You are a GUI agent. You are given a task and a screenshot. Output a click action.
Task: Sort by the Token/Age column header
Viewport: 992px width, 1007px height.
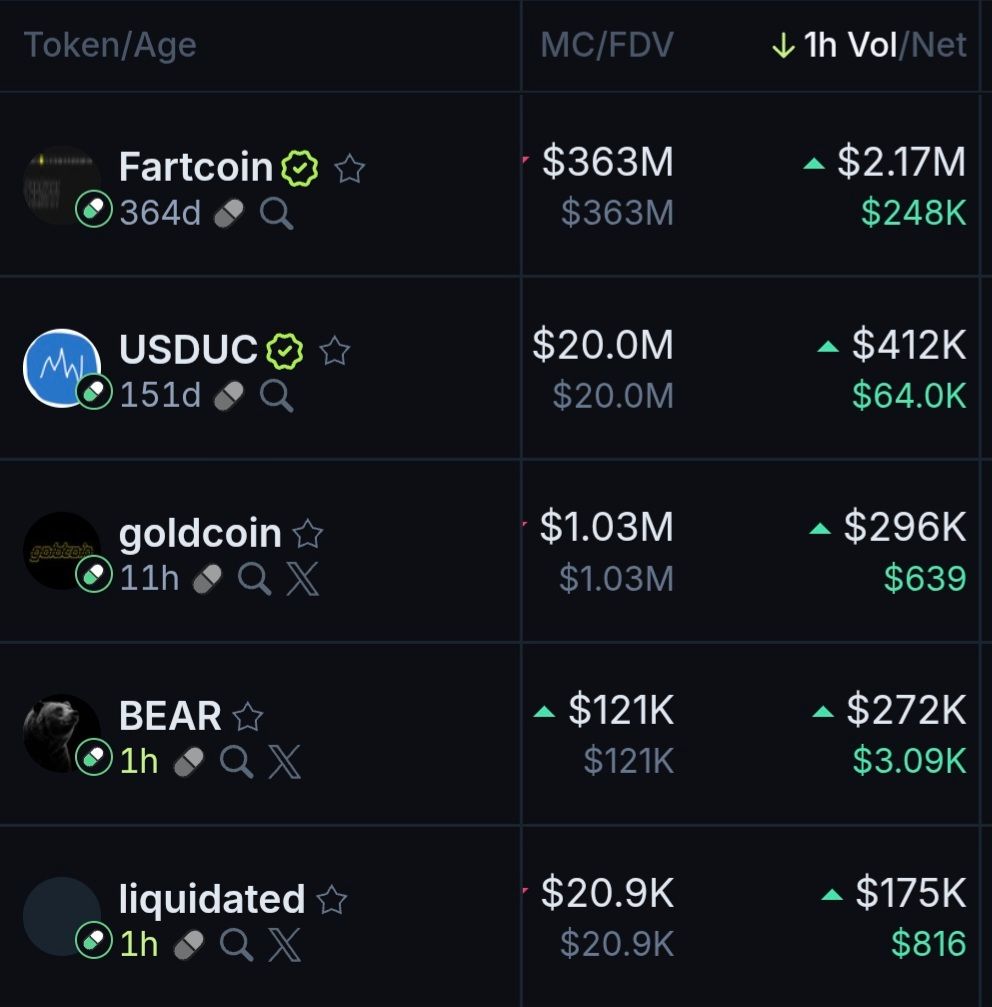[110, 45]
